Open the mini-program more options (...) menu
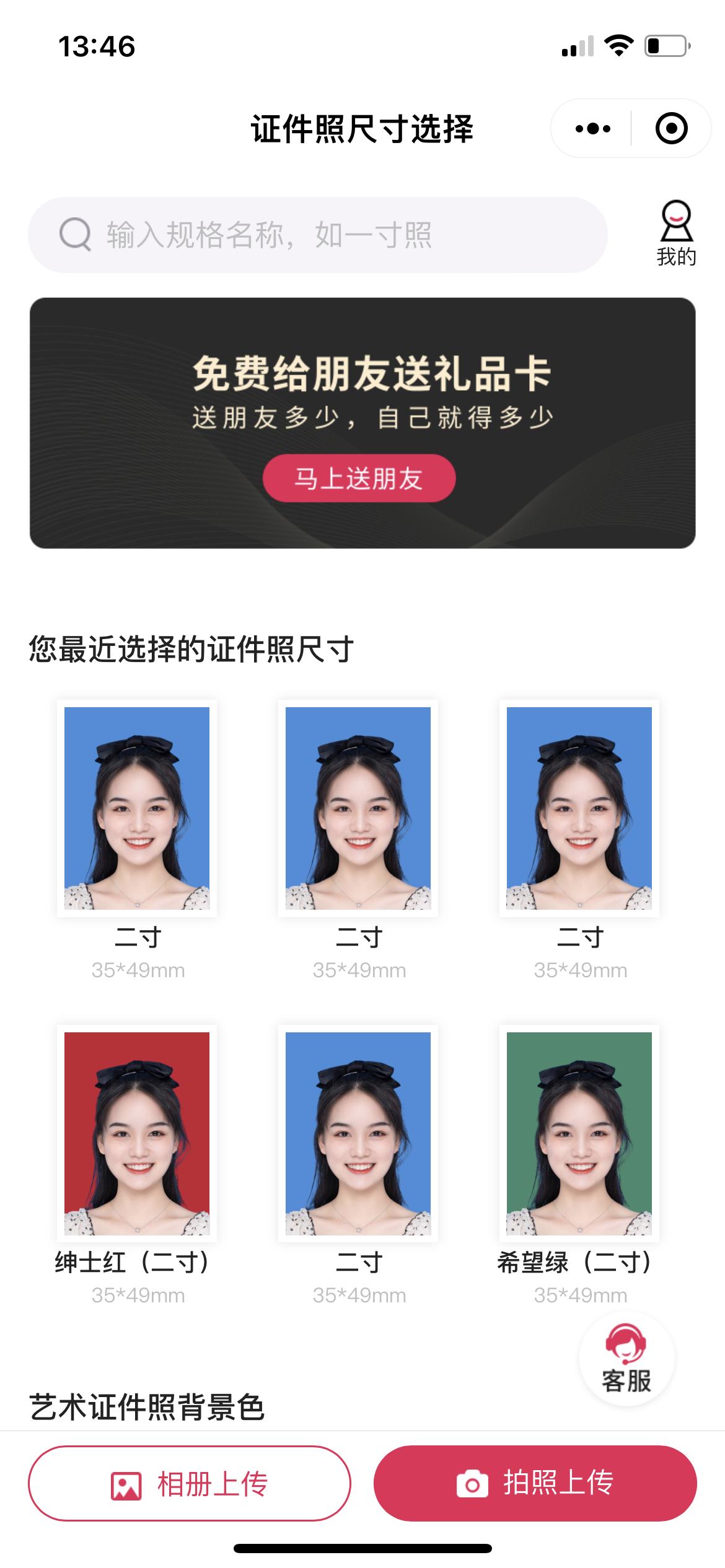The width and height of the screenshot is (725, 1568). [593, 128]
